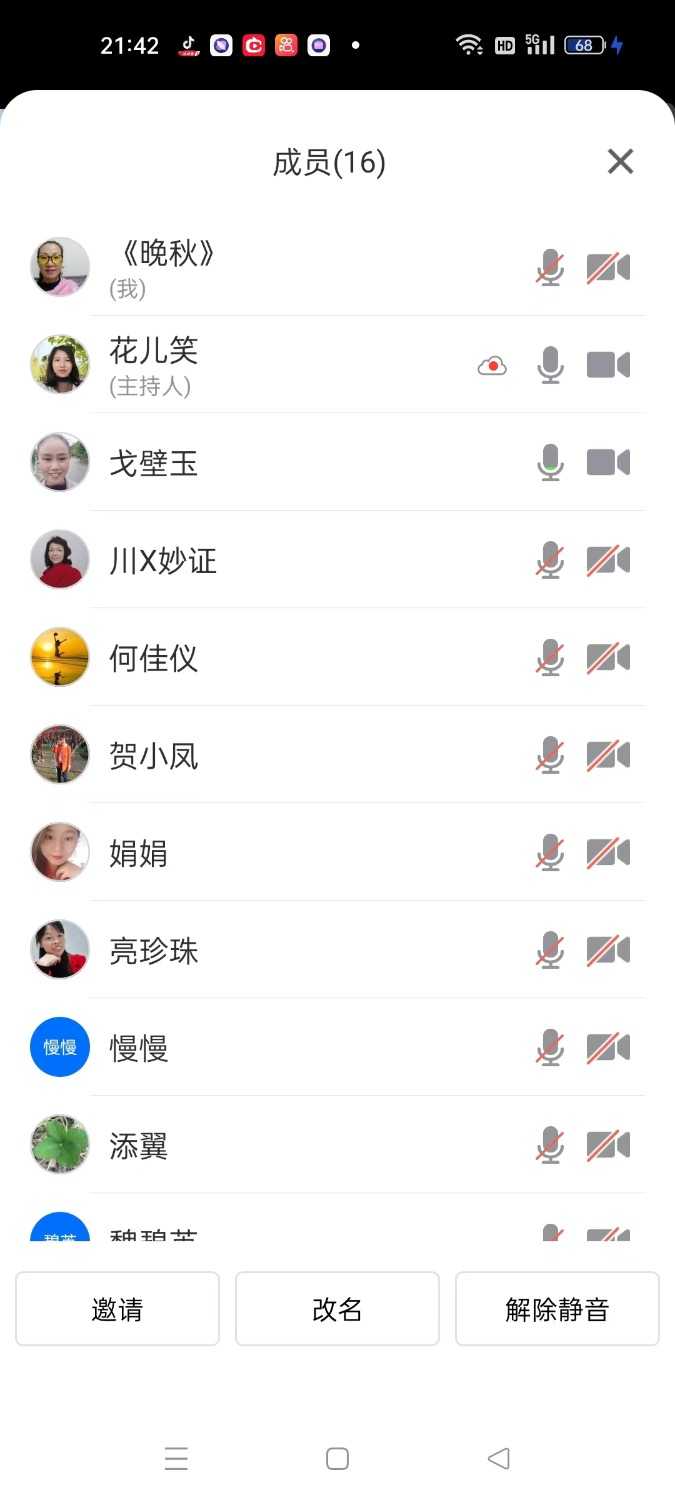Viewport: 675px width, 1500px height.
Task: Go to the system home screen
Action: (x=337, y=1458)
